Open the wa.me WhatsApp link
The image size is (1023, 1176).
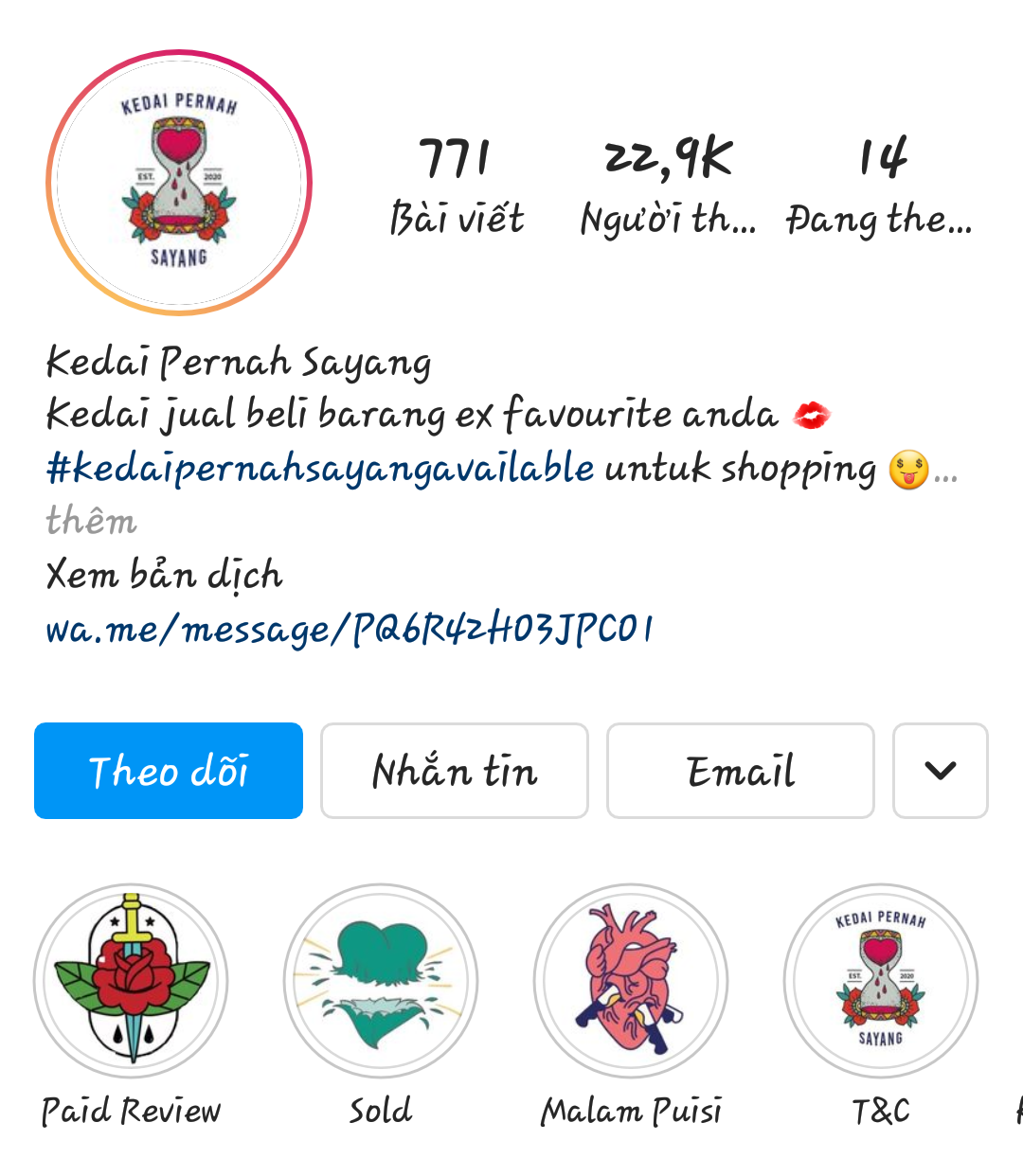tap(350, 629)
